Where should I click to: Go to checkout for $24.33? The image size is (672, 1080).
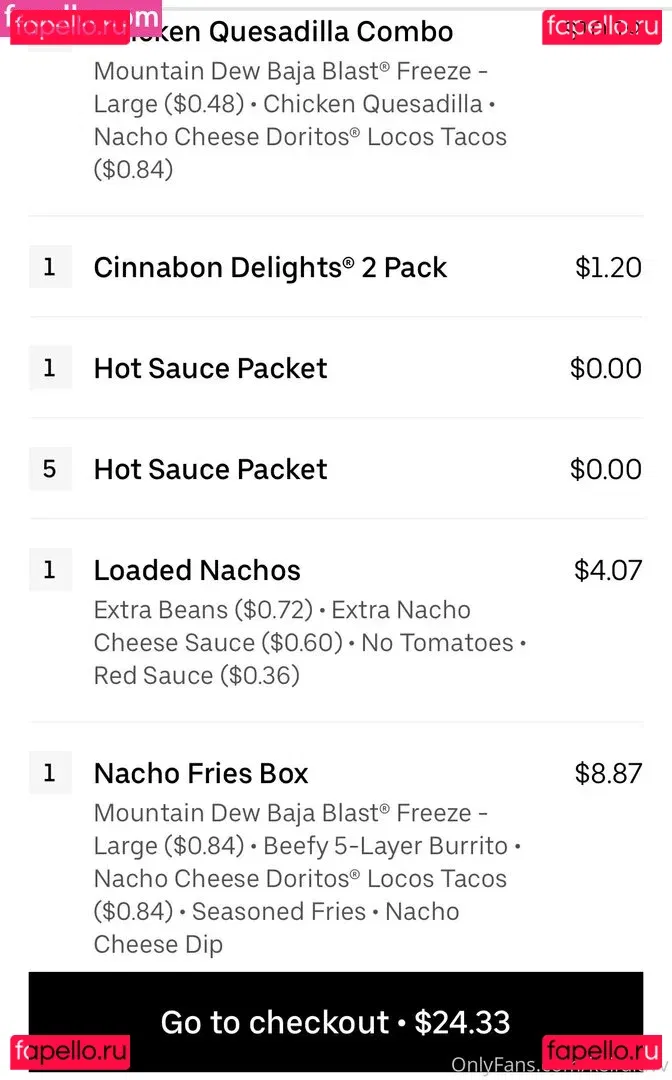tap(336, 1022)
